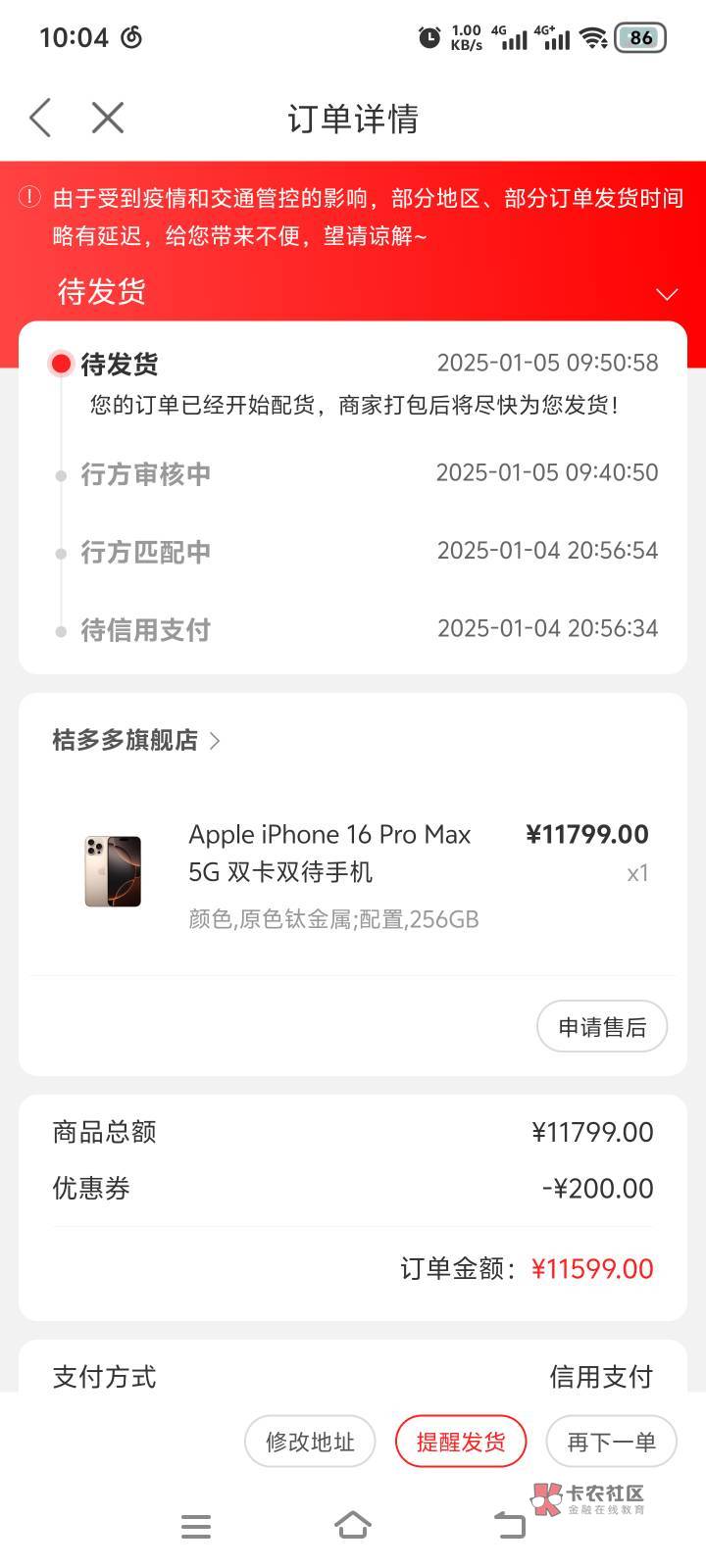The image size is (706, 1568).
Task: Reorder with the 再下一单 button
Action: point(611,1442)
